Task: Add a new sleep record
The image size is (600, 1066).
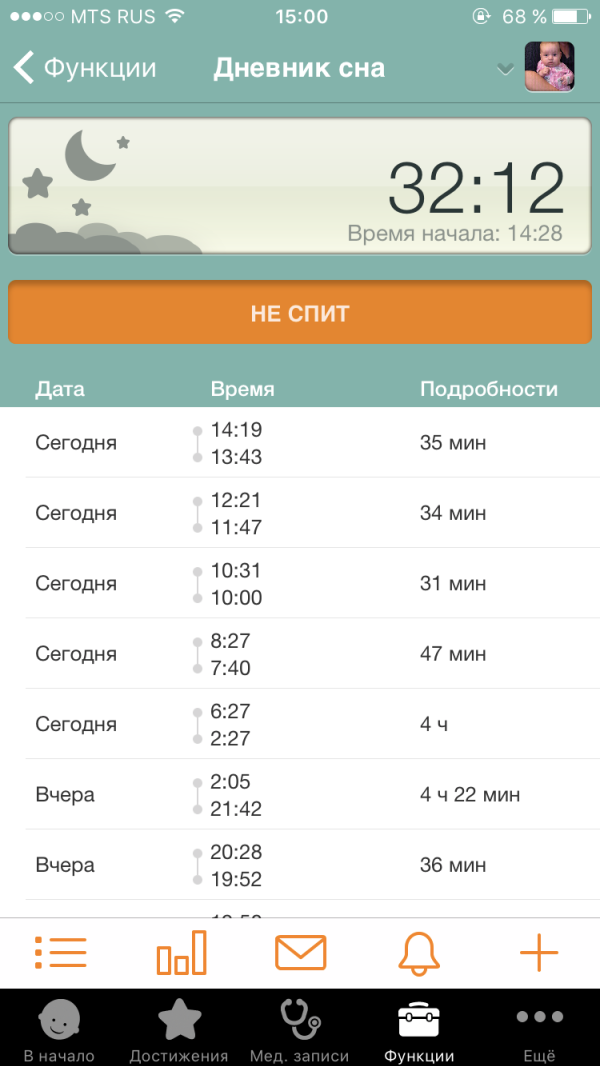Action: point(539,953)
